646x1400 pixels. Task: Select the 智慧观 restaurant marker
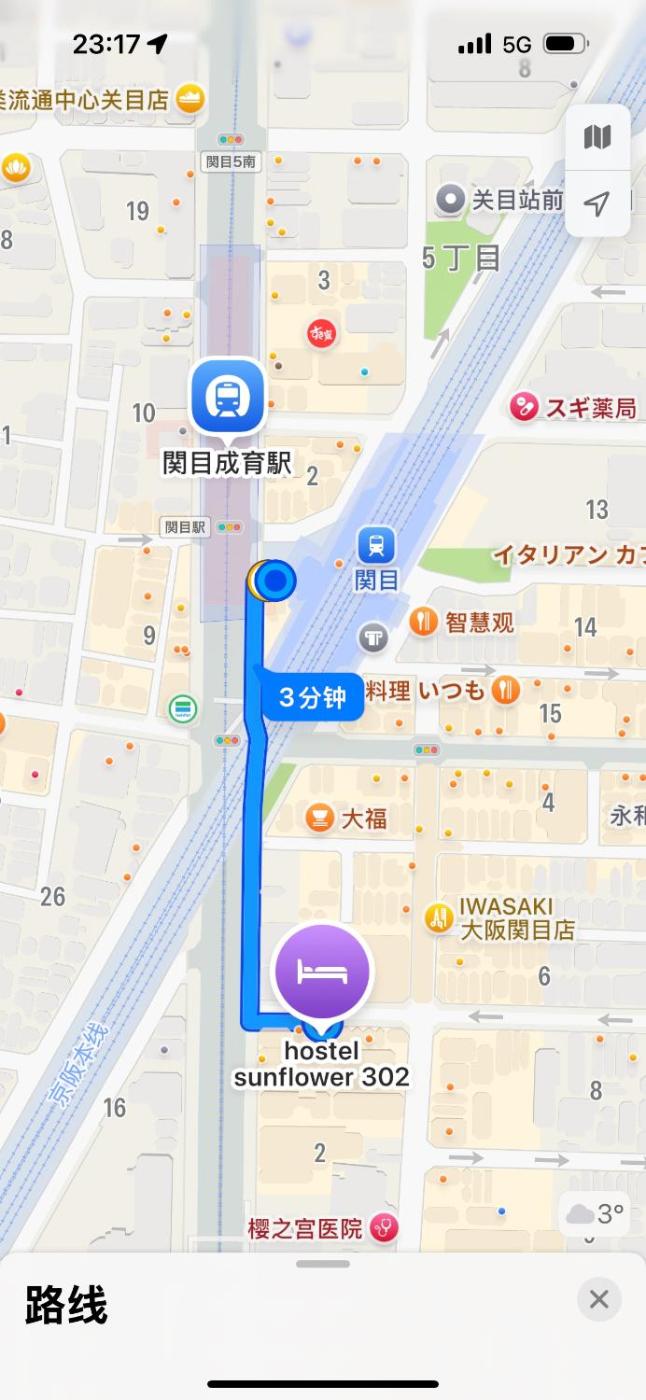(424, 622)
